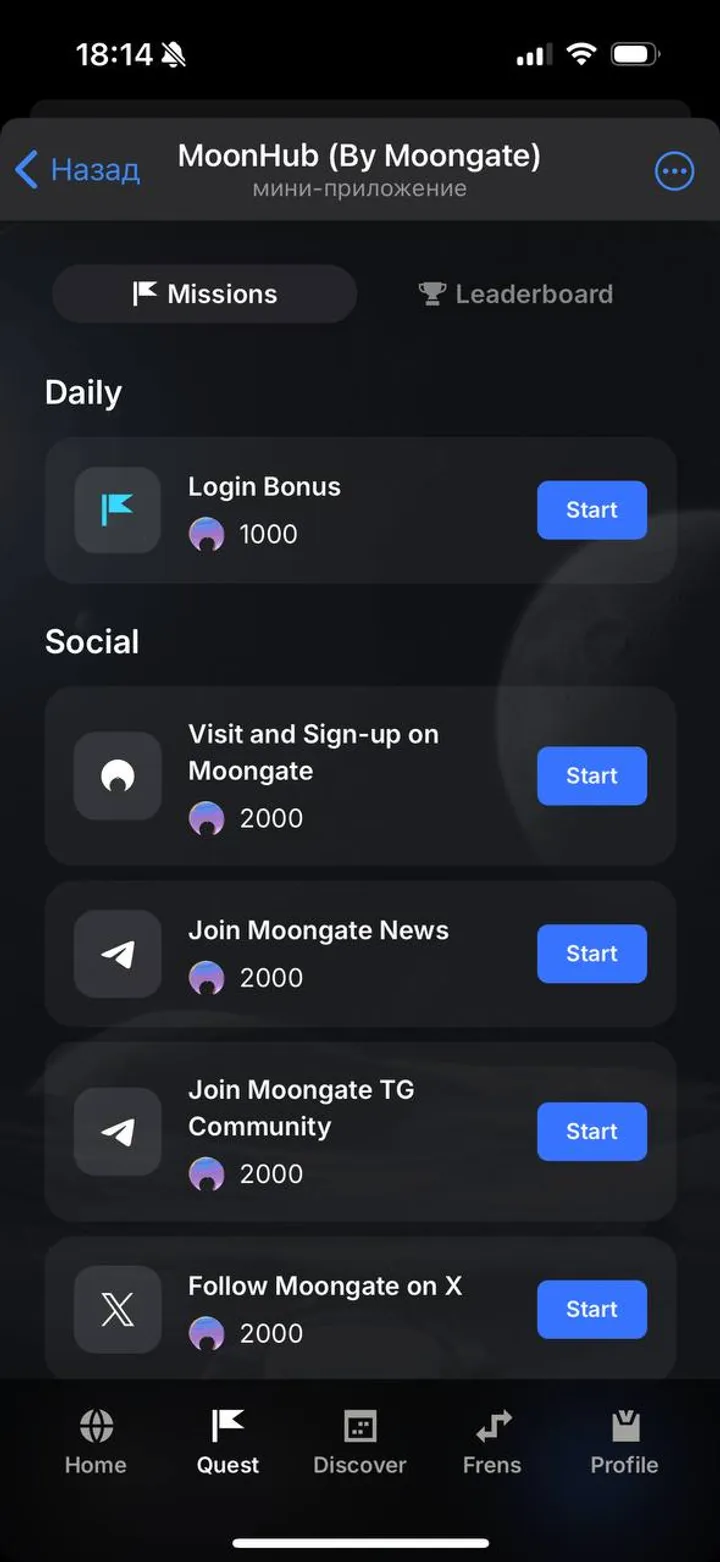Click the X icon on Follow Moongate mission
The width and height of the screenshot is (720, 1562).
click(117, 1309)
